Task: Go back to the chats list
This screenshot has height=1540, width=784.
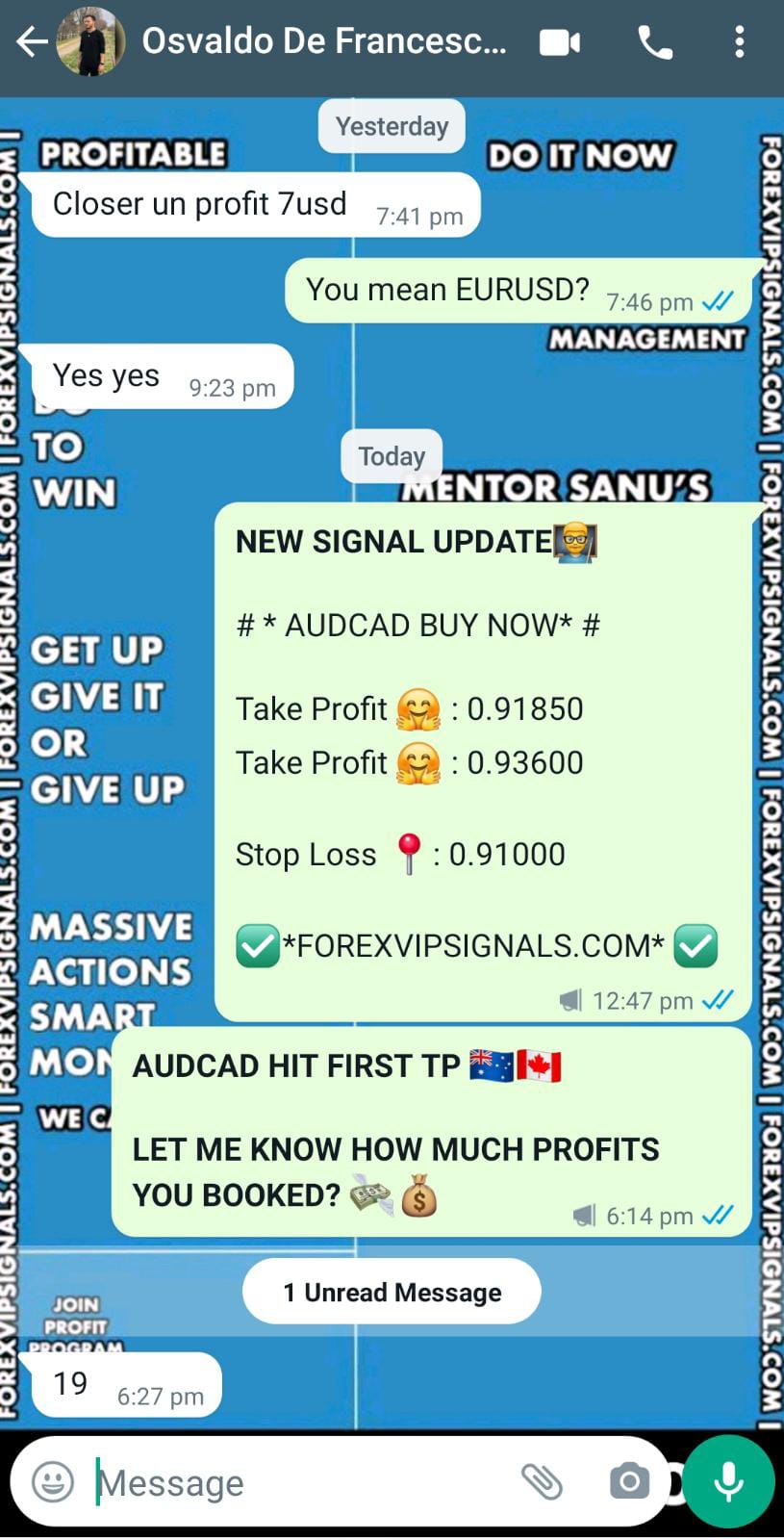Action: tap(31, 41)
